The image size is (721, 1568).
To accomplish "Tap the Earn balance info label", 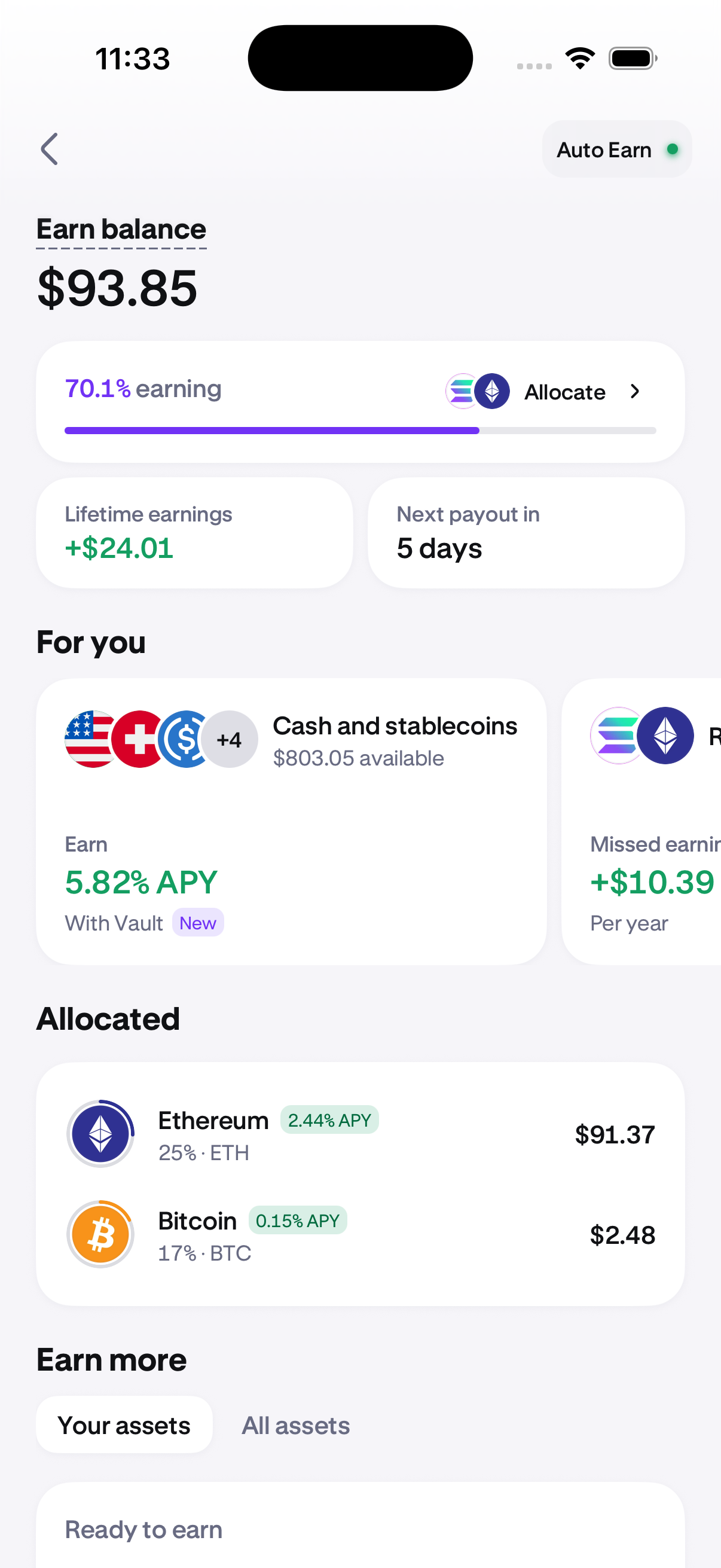I will click(x=121, y=230).
